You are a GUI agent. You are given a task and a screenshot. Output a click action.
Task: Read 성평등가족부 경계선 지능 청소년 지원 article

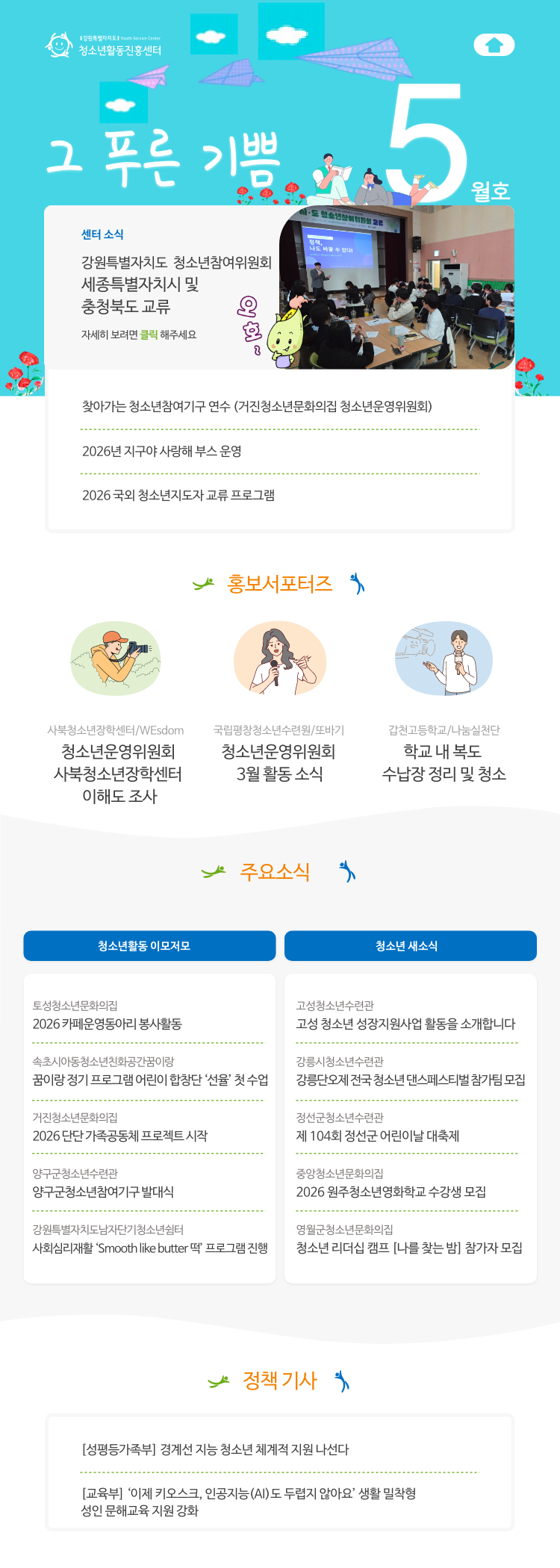pyautogui.click(x=216, y=1450)
